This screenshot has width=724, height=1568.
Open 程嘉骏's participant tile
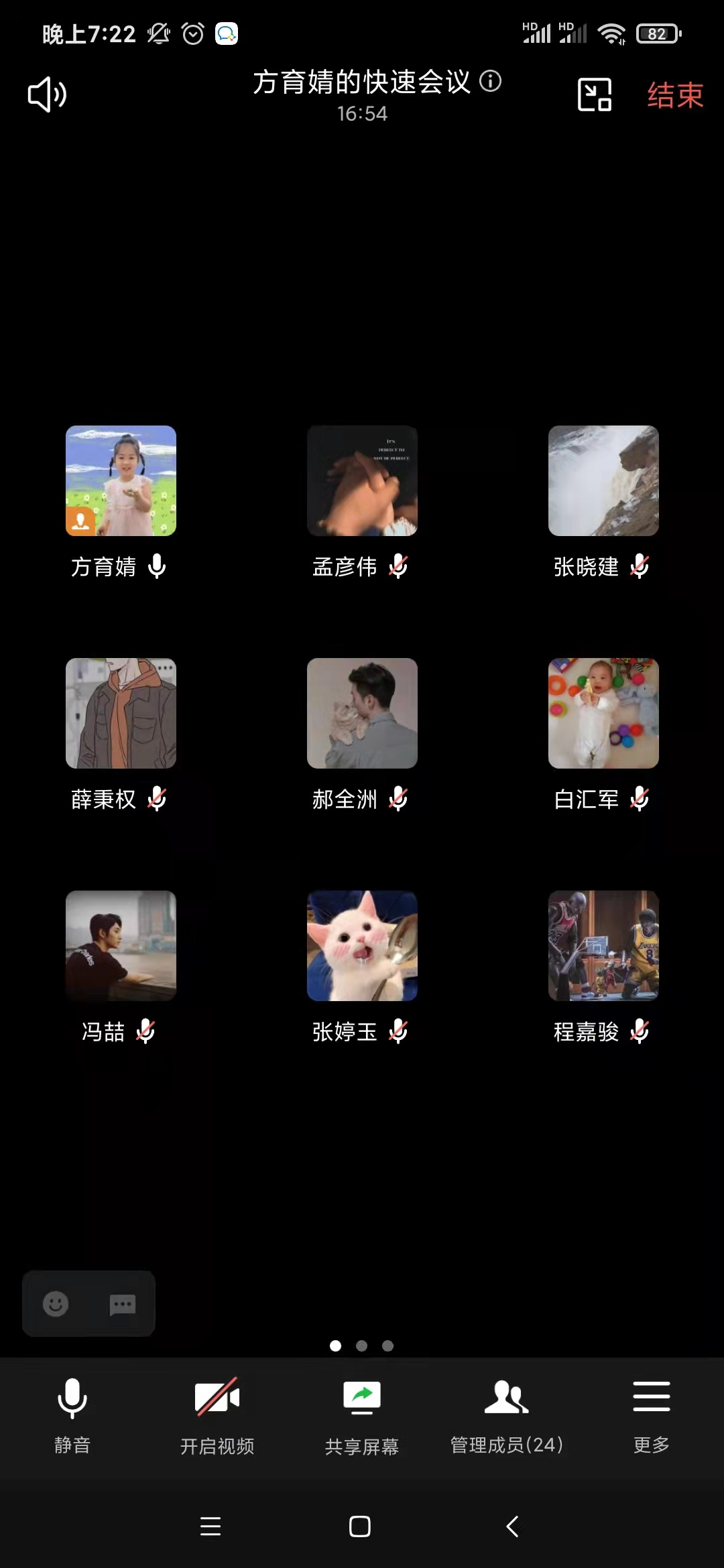click(603, 945)
